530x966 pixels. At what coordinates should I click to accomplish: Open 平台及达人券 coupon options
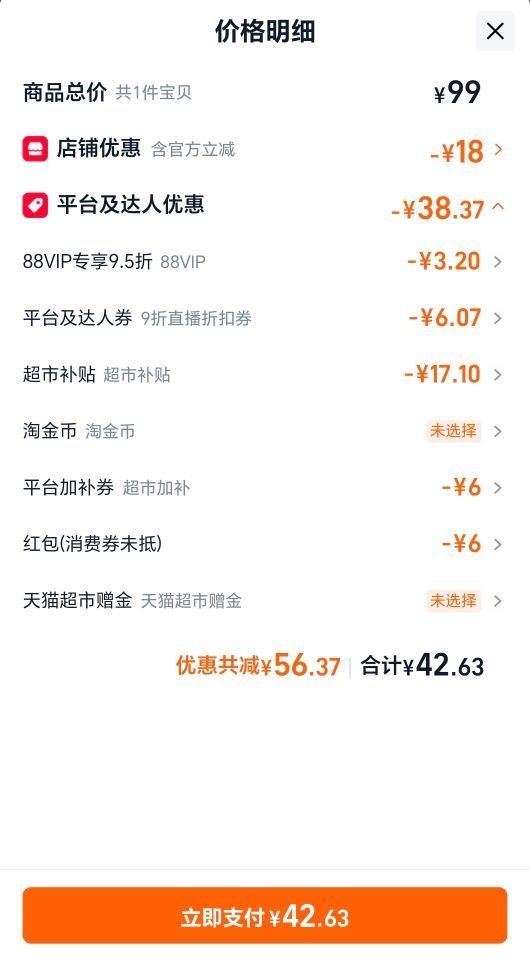click(x=264, y=319)
